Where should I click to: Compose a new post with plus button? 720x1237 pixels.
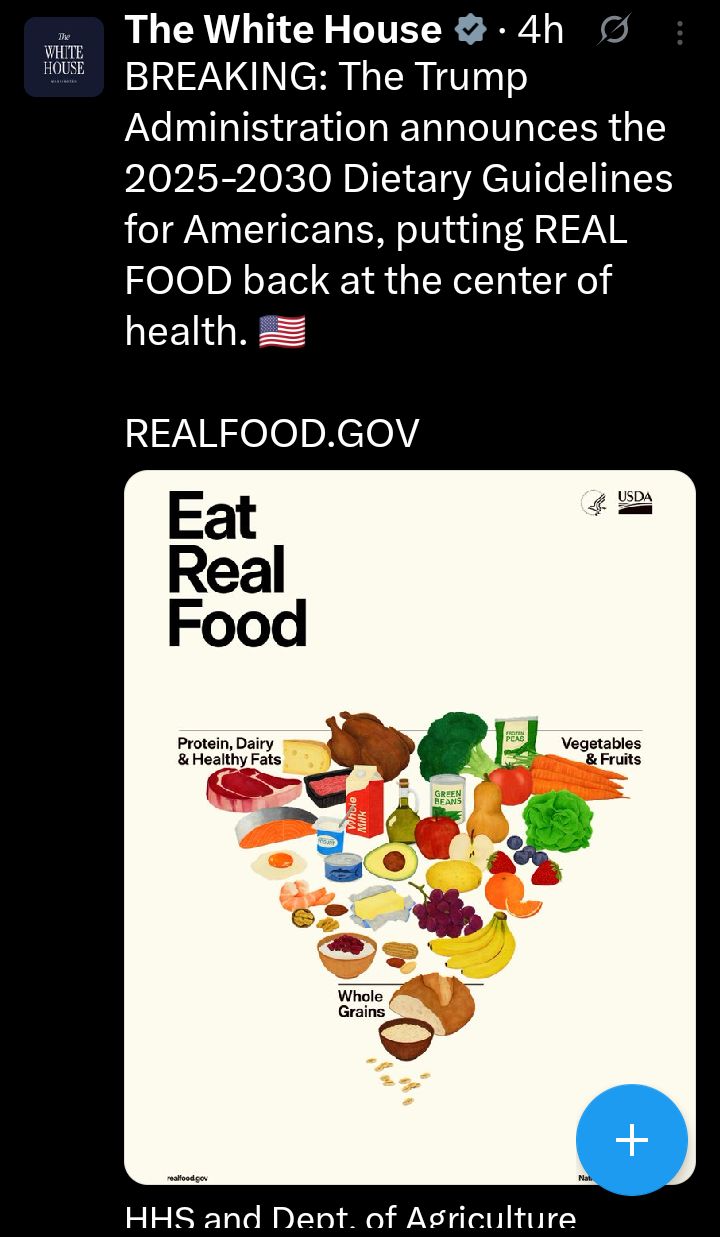tap(631, 1140)
